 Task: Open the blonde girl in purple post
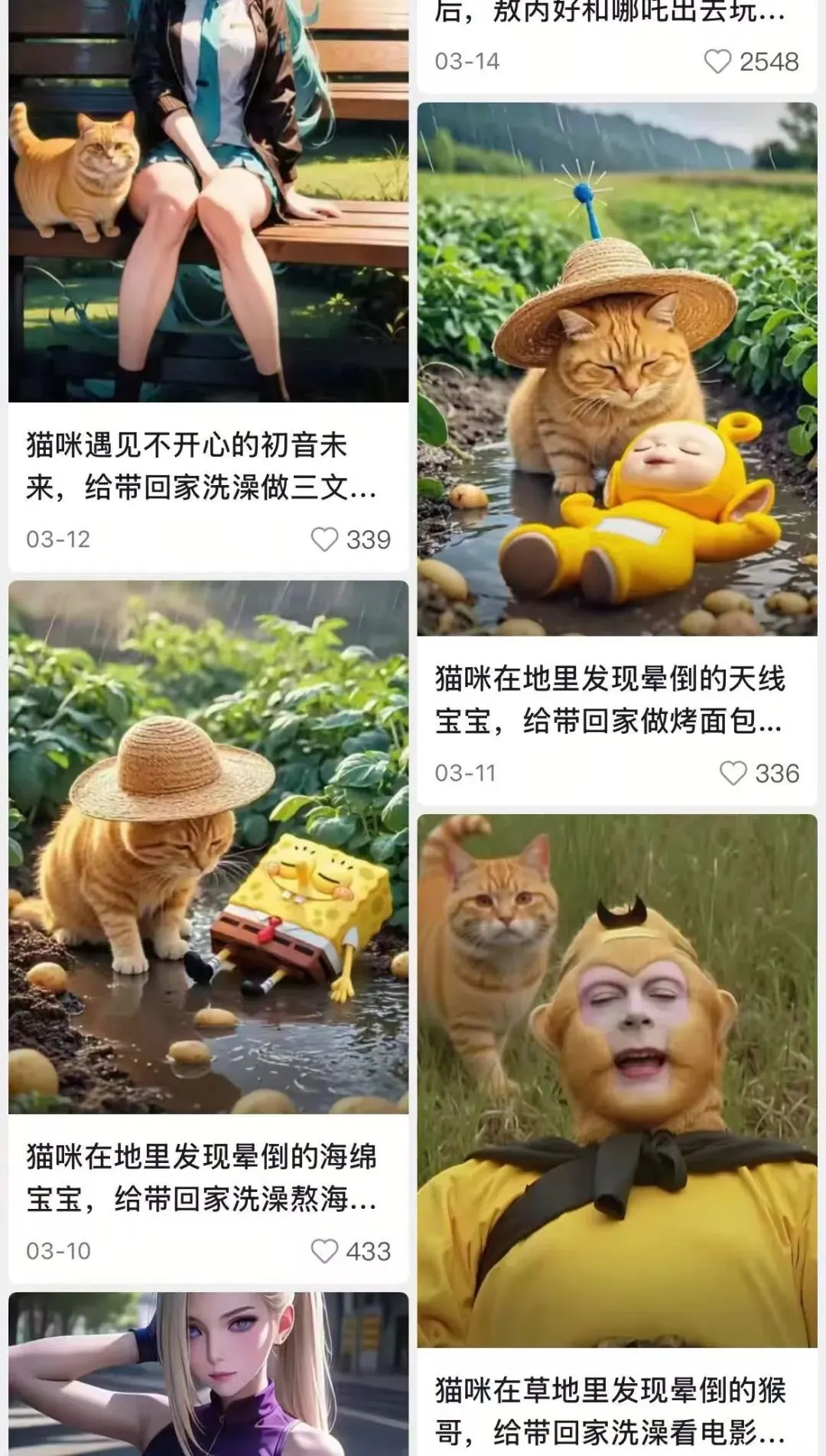[208, 1377]
